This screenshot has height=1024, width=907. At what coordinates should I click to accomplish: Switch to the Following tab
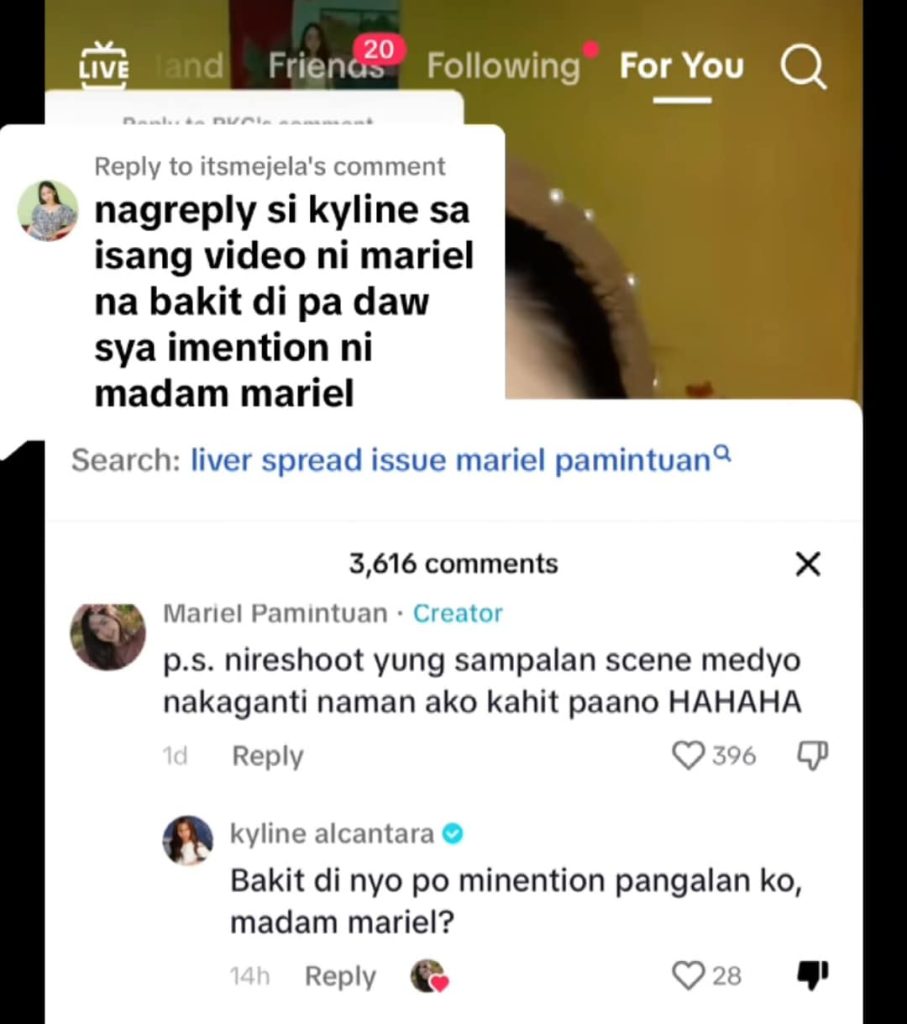click(x=503, y=66)
